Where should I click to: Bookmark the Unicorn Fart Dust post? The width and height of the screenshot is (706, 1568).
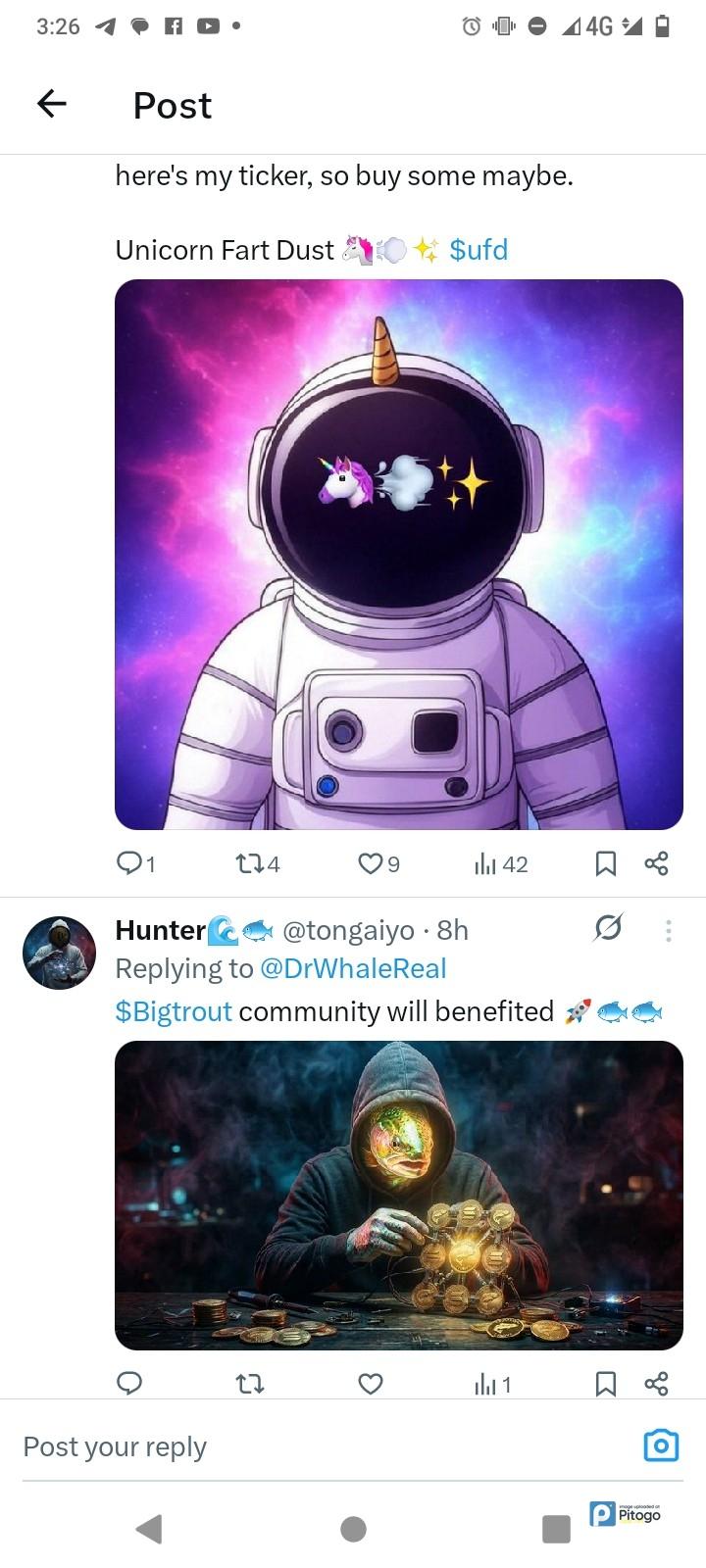pyautogui.click(x=606, y=863)
